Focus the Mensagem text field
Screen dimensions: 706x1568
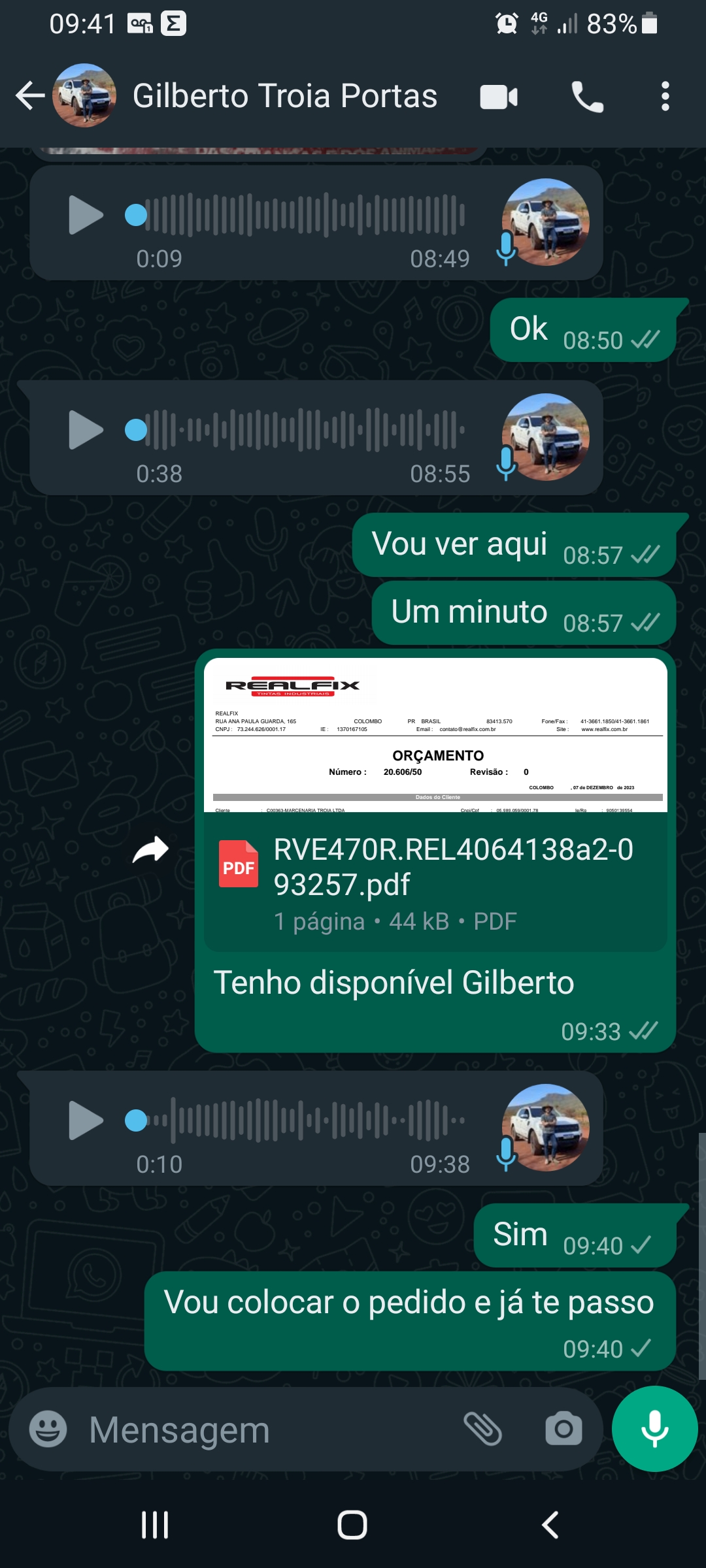tap(261, 1429)
